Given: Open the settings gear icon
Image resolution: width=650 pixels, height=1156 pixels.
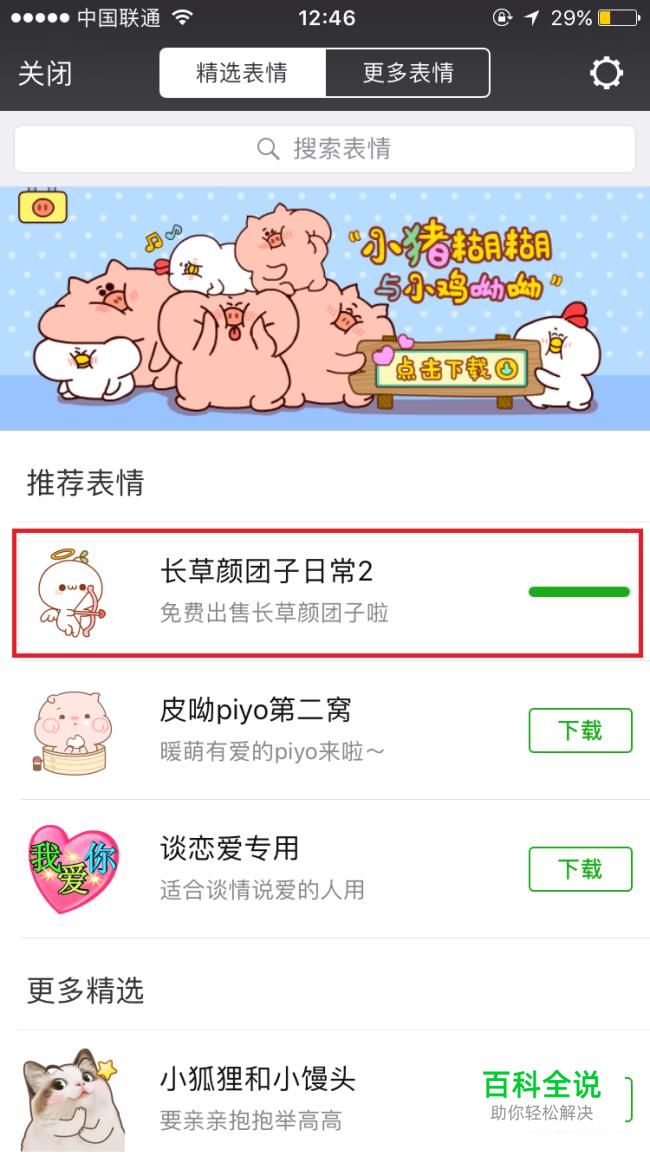Looking at the screenshot, I should coord(606,73).
